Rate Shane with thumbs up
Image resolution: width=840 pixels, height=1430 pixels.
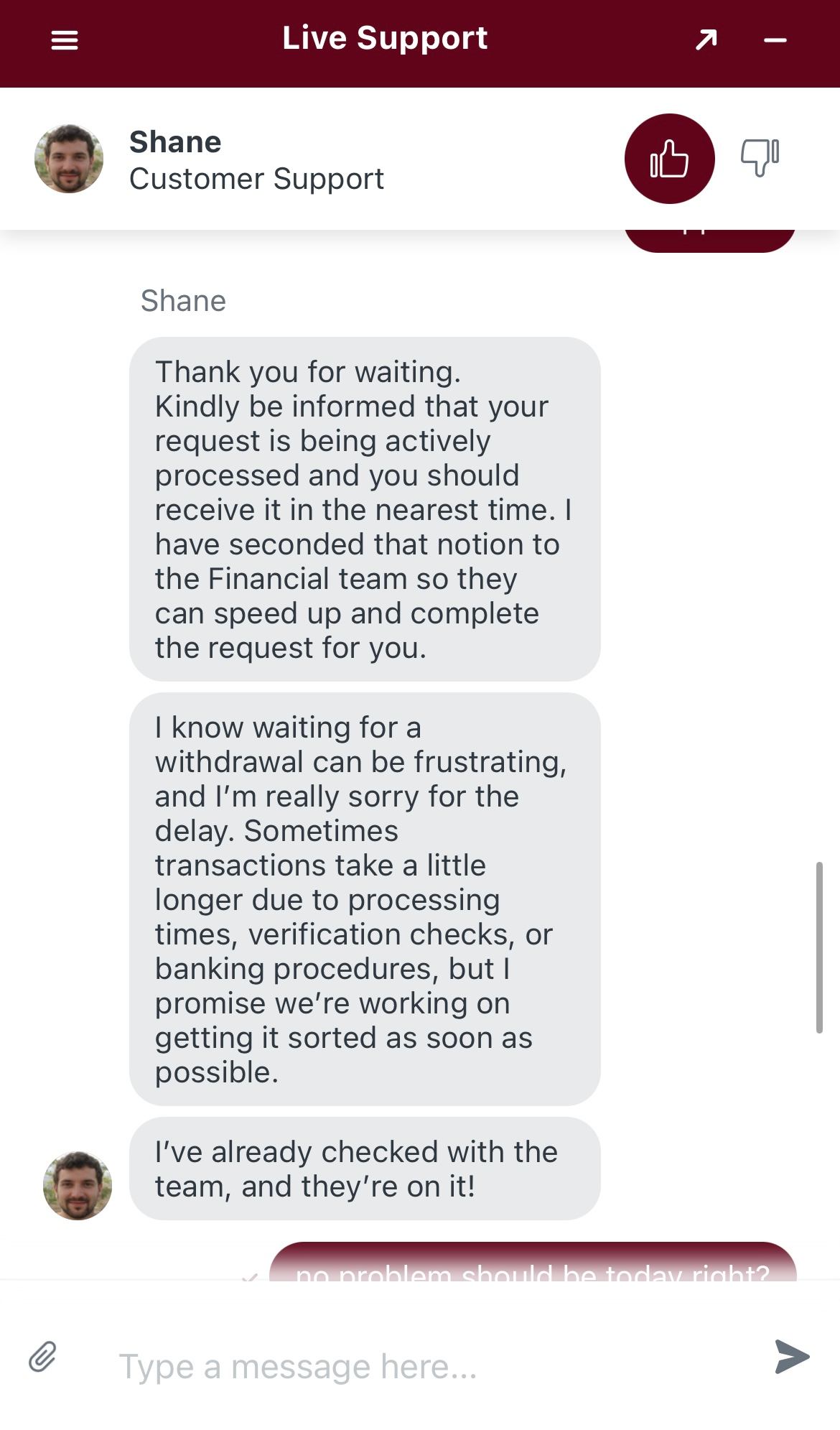click(x=669, y=159)
